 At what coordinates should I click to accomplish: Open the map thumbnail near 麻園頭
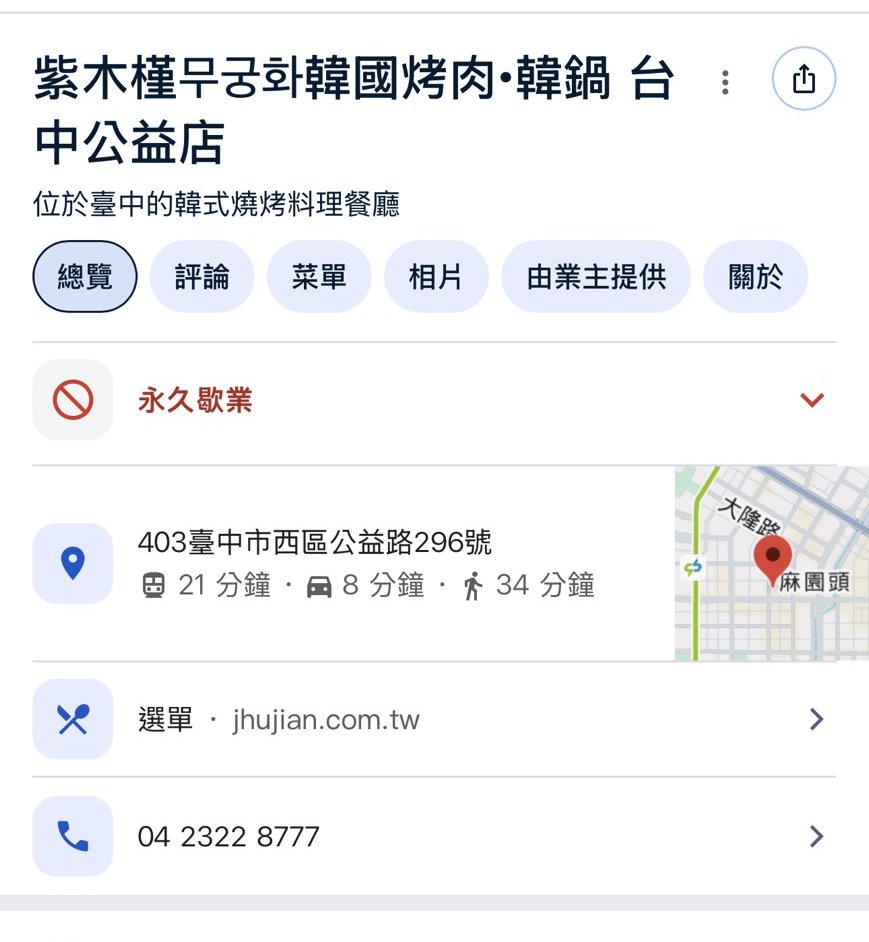[771, 562]
